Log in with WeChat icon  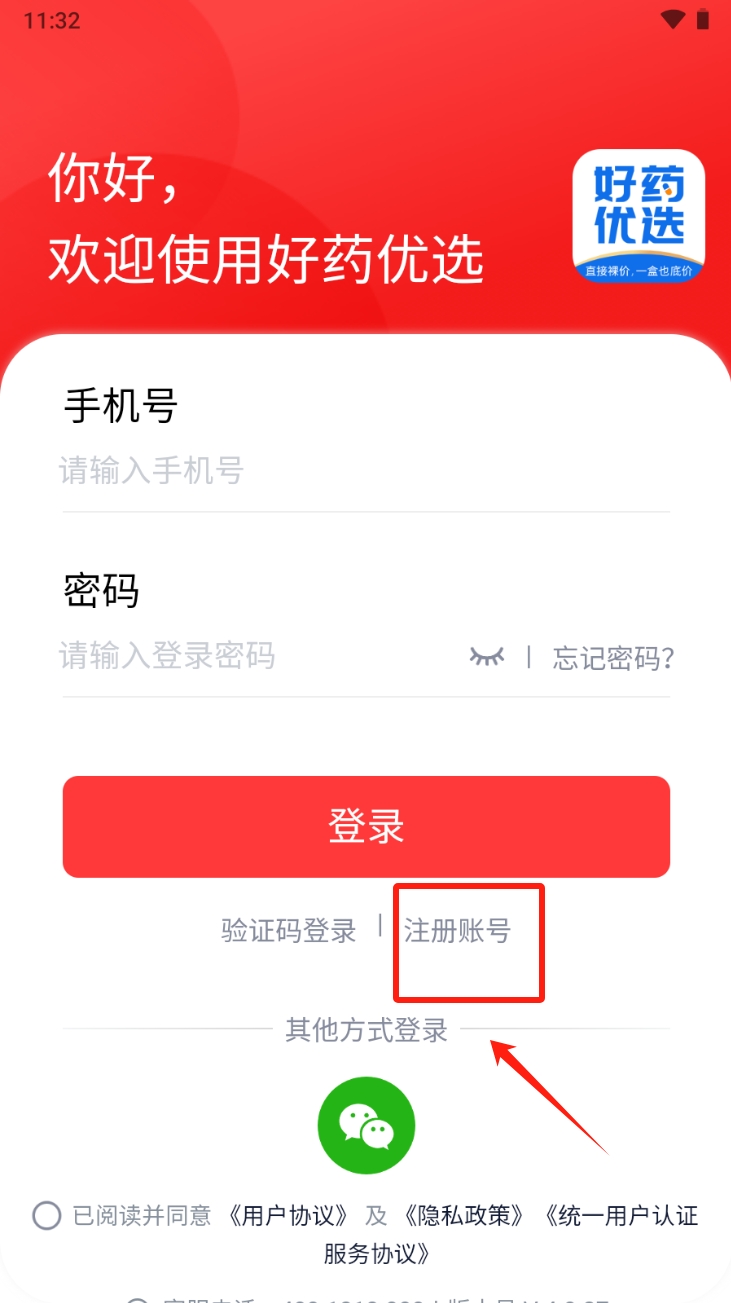(x=366, y=1125)
